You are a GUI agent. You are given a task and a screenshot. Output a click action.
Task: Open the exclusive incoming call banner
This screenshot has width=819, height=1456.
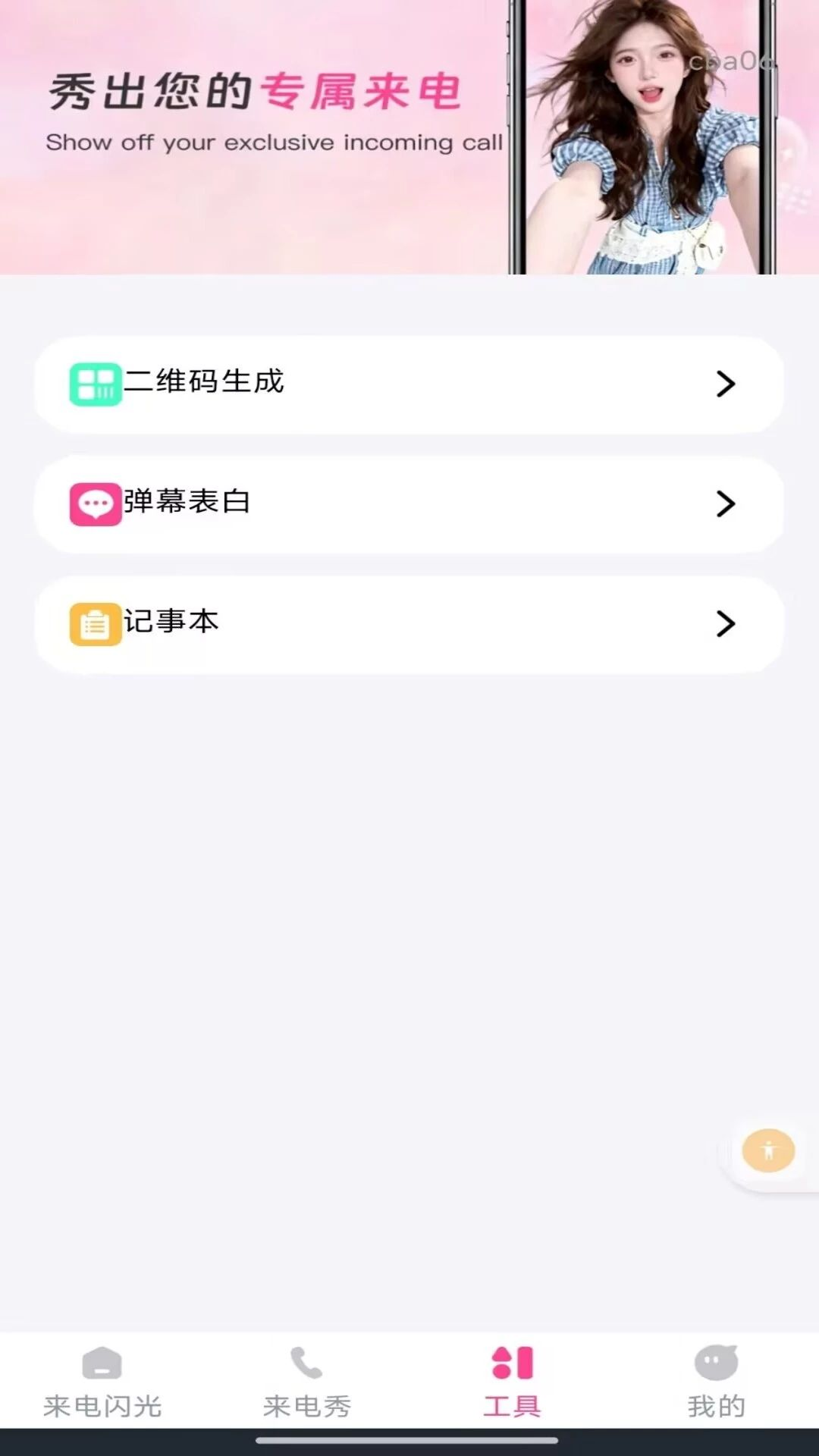tap(409, 136)
